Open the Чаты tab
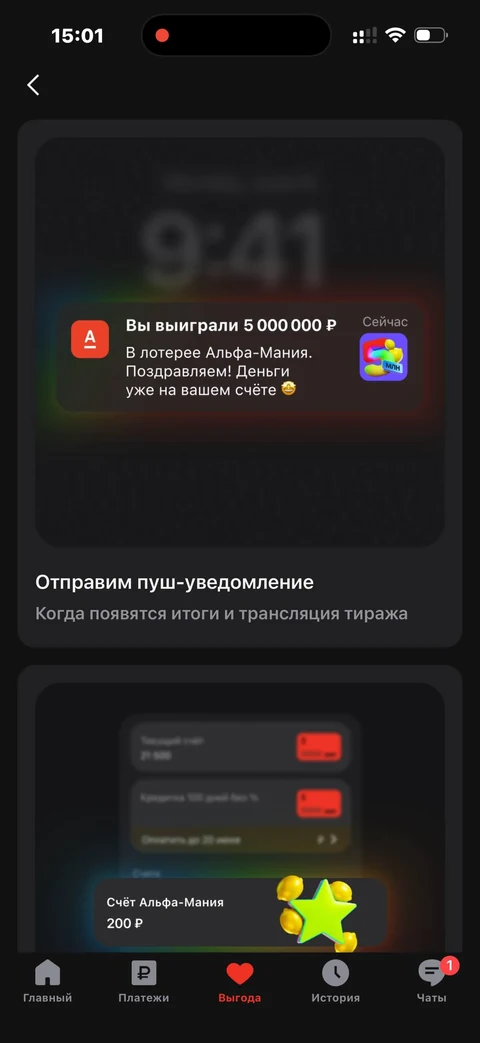480x1043 pixels. pyautogui.click(x=432, y=982)
